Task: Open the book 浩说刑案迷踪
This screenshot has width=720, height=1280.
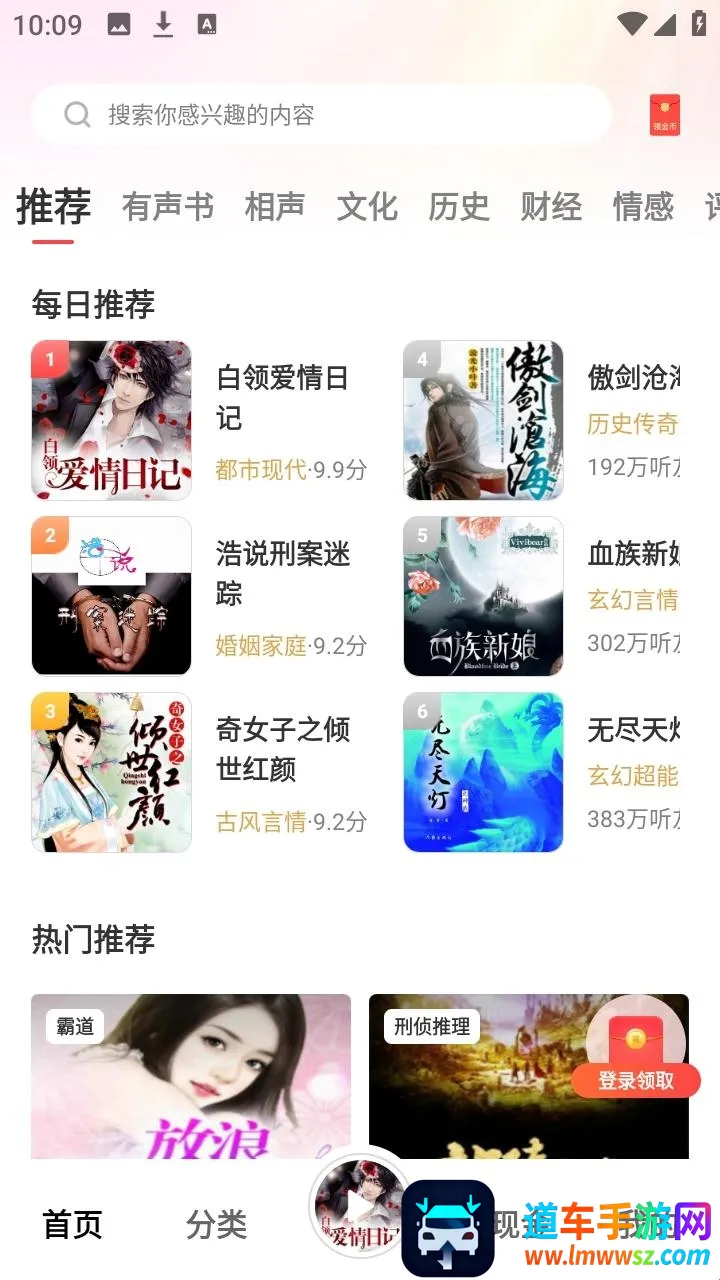Action: (112, 596)
